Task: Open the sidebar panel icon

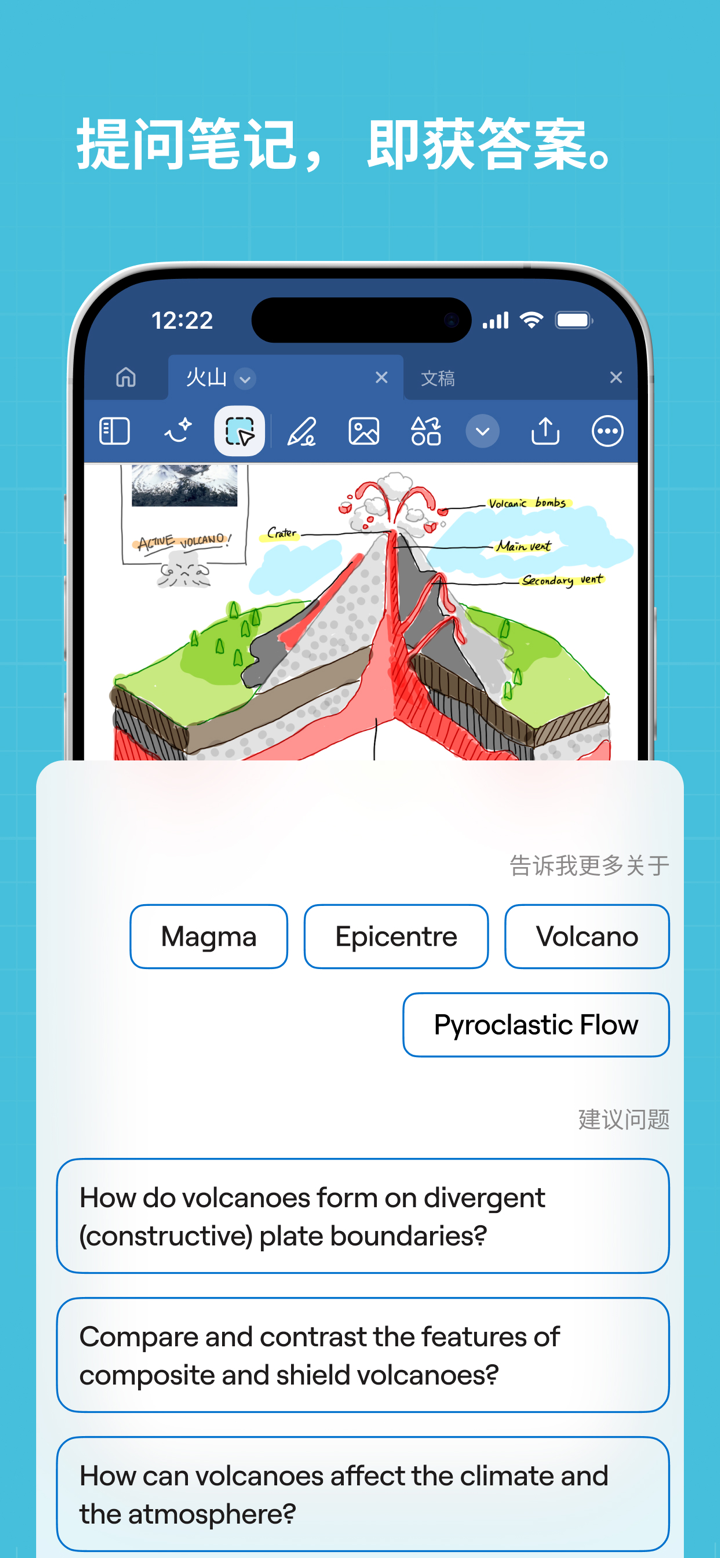Action: click(x=114, y=430)
